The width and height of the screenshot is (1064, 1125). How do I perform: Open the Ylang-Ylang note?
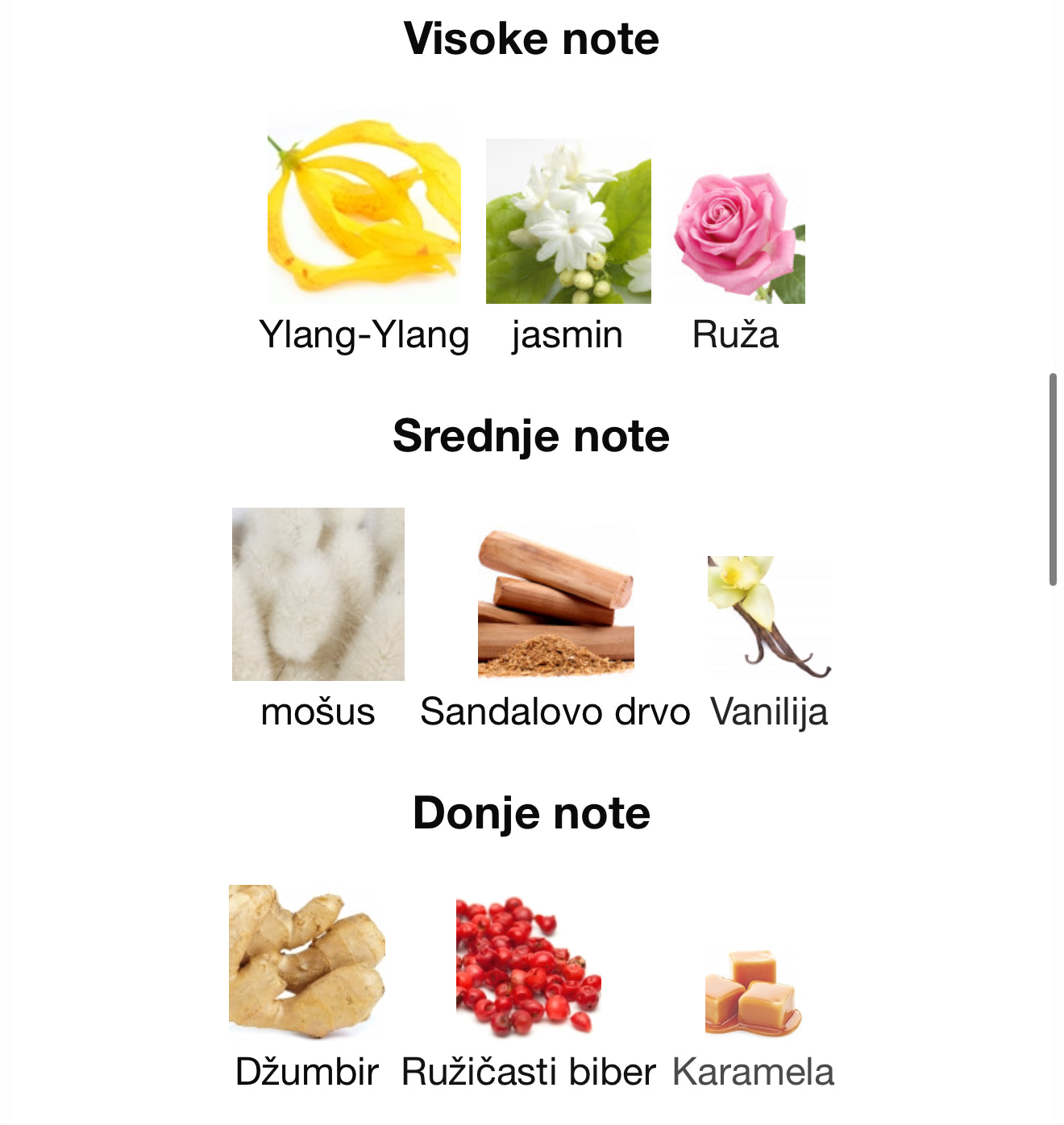364,210
